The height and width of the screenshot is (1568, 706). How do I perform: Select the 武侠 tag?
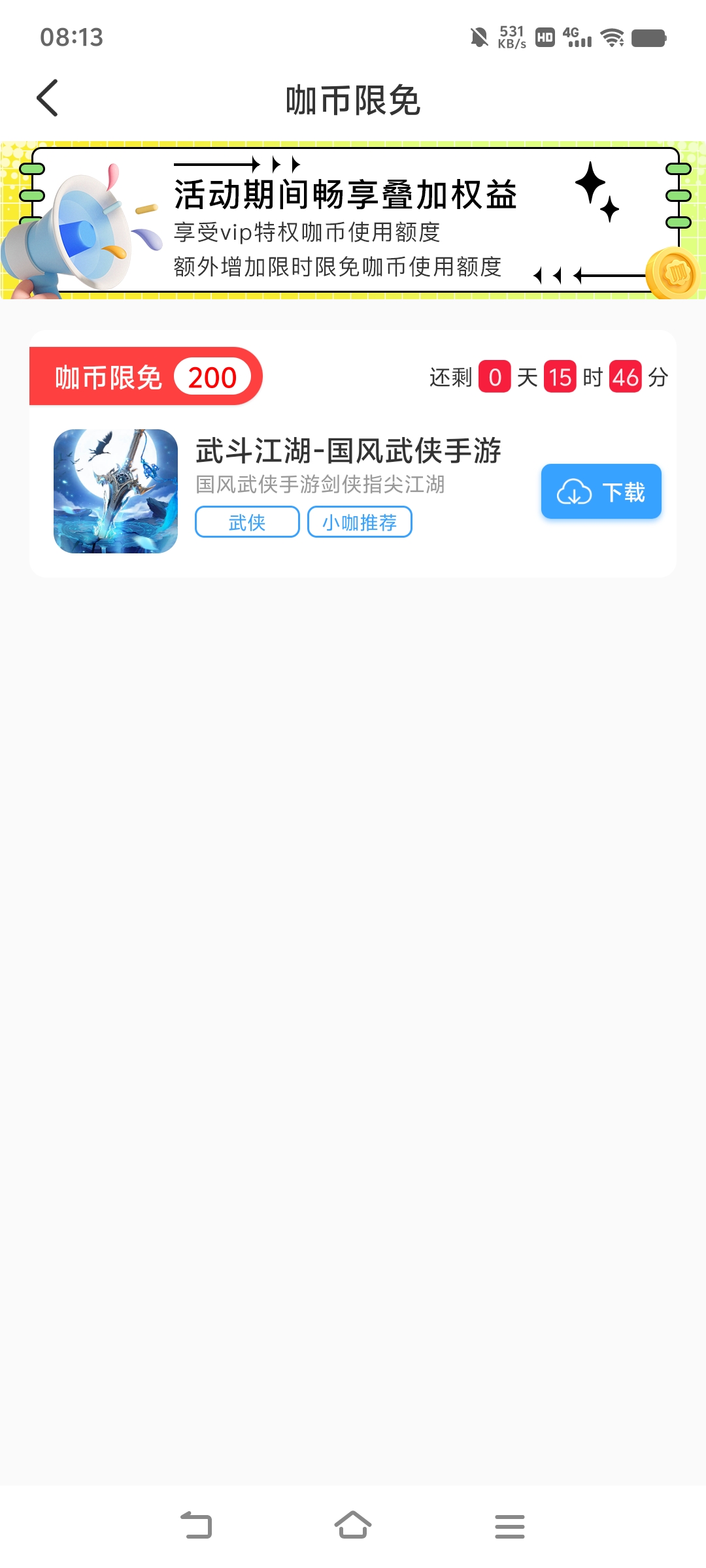[x=247, y=522]
